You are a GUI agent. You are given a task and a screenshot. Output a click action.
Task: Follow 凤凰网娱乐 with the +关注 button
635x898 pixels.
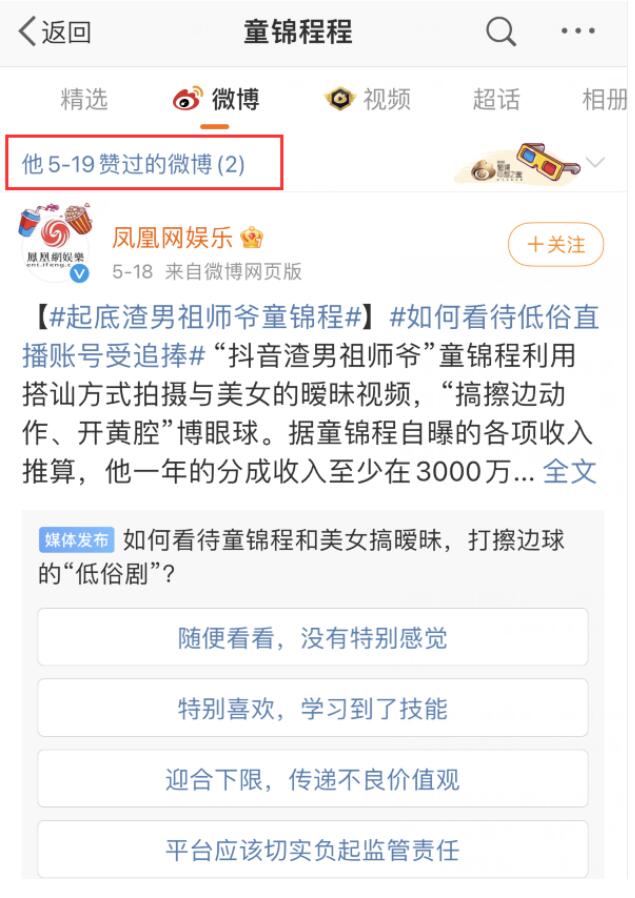coord(557,244)
